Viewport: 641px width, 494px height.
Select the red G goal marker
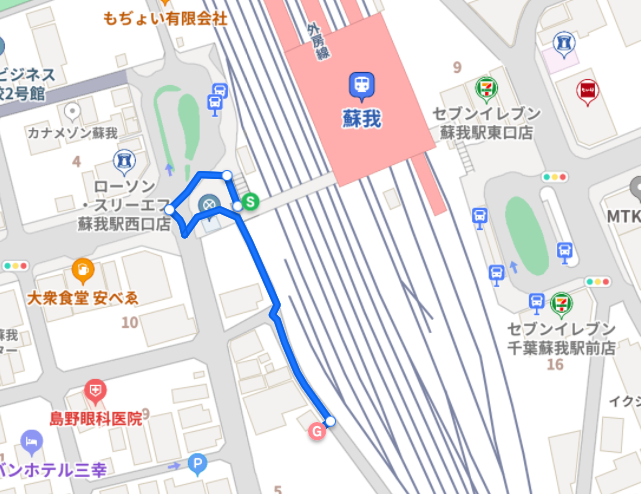(317, 431)
